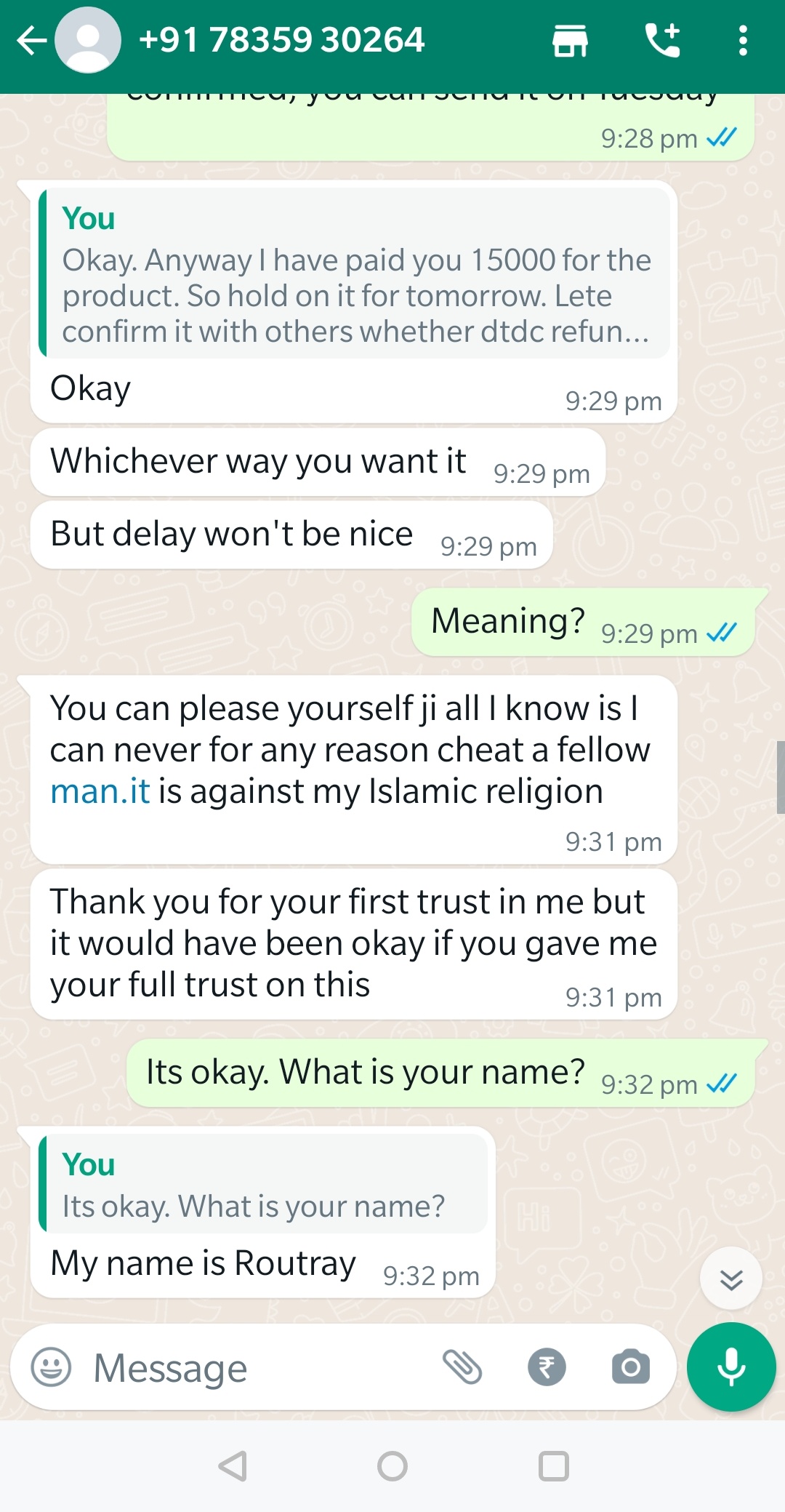Jump to quoted message above 'Okay'

tap(354, 274)
